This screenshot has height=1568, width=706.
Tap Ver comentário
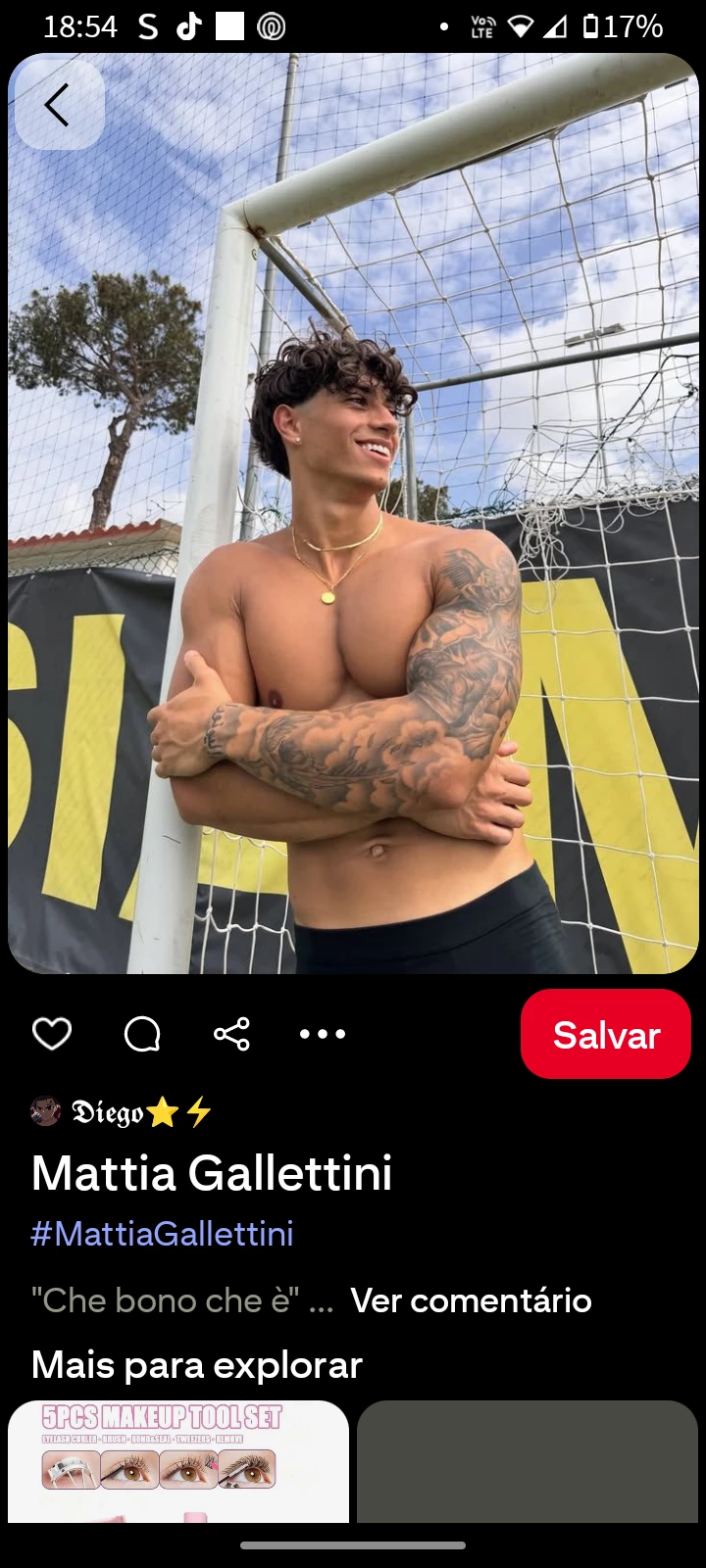[x=471, y=1300]
